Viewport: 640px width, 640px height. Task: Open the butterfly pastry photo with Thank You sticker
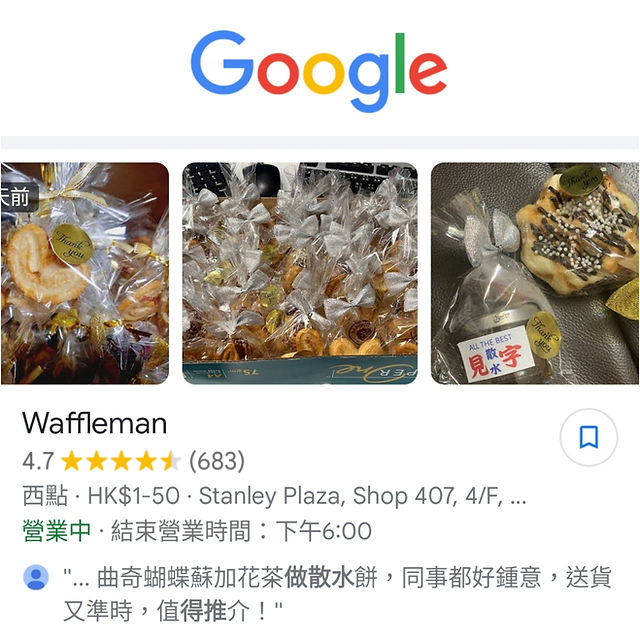point(84,274)
